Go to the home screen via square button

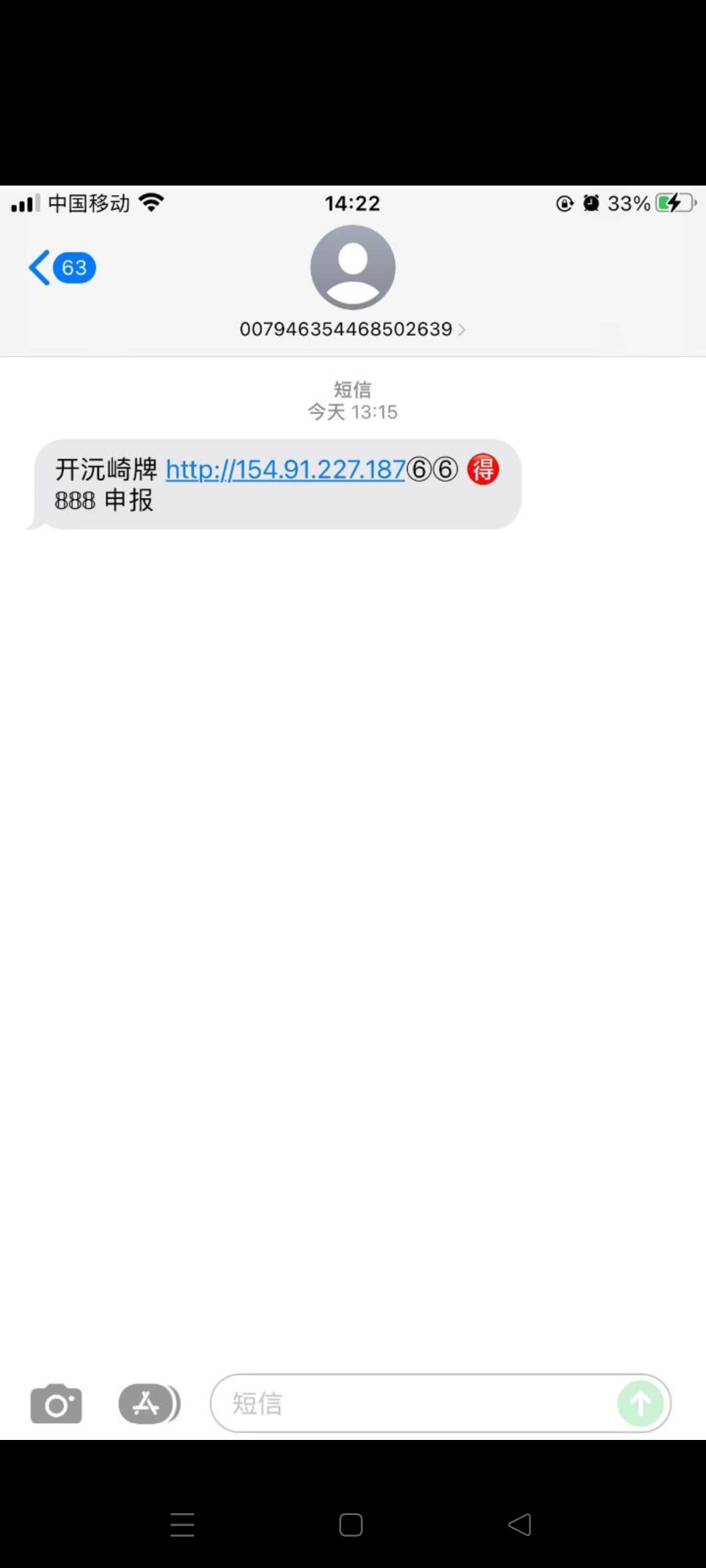pyautogui.click(x=351, y=1525)
